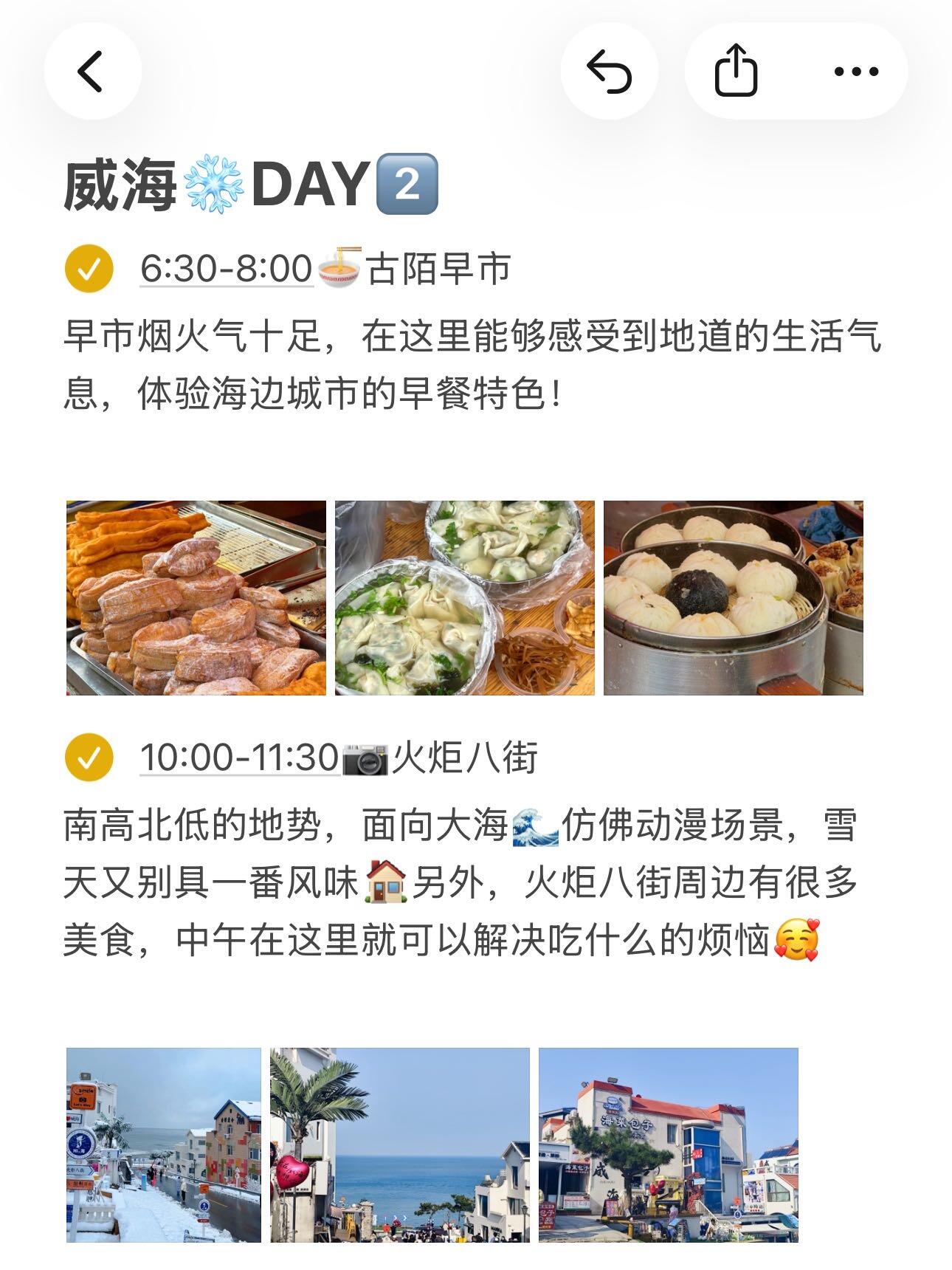Screen dimensions: 952x1270
Task: View the snowy street photo
Action: (164, 1144)
